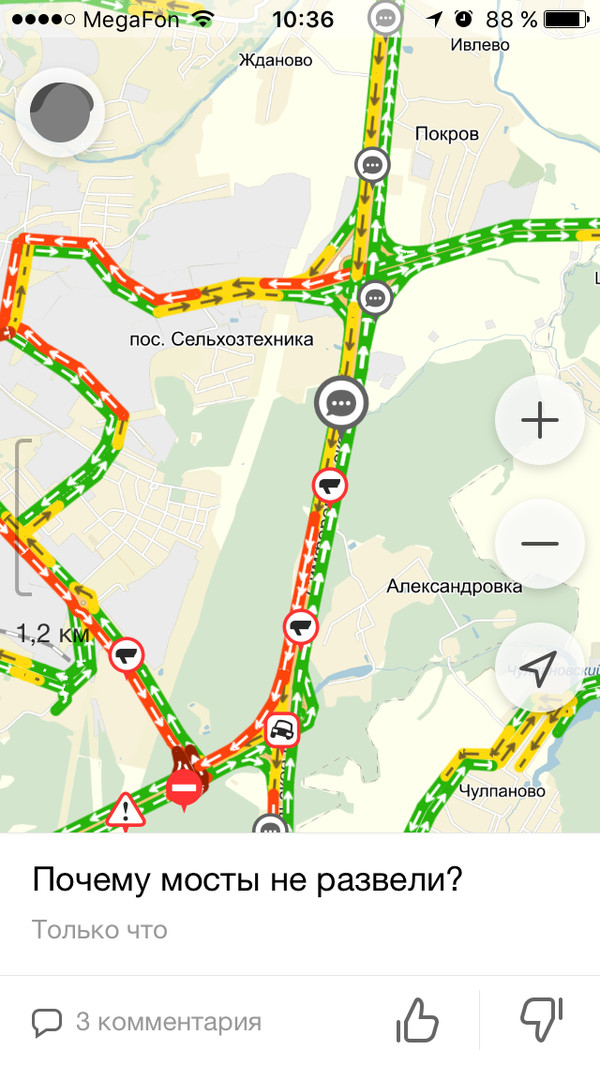Zoom in on the map
Viewport: 600px width, 1065px height.
[x=539, y=421]
